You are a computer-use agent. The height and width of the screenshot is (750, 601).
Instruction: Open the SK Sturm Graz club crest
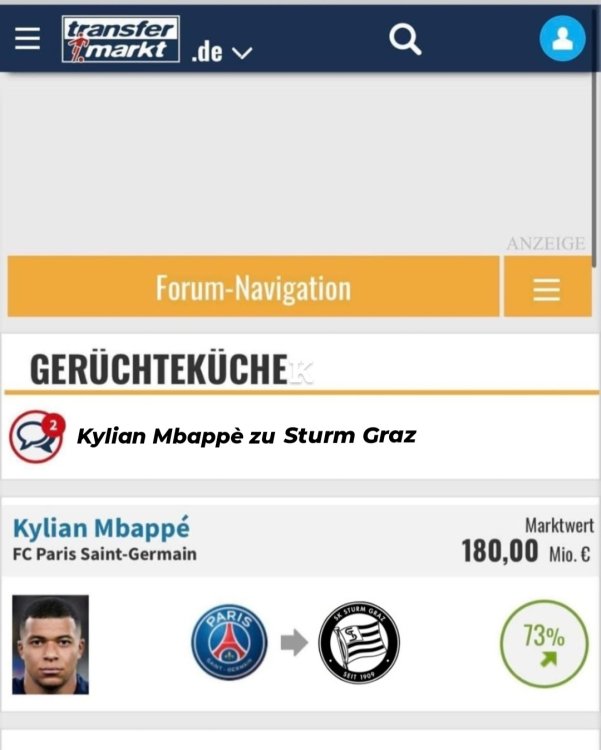coord(358,643)
